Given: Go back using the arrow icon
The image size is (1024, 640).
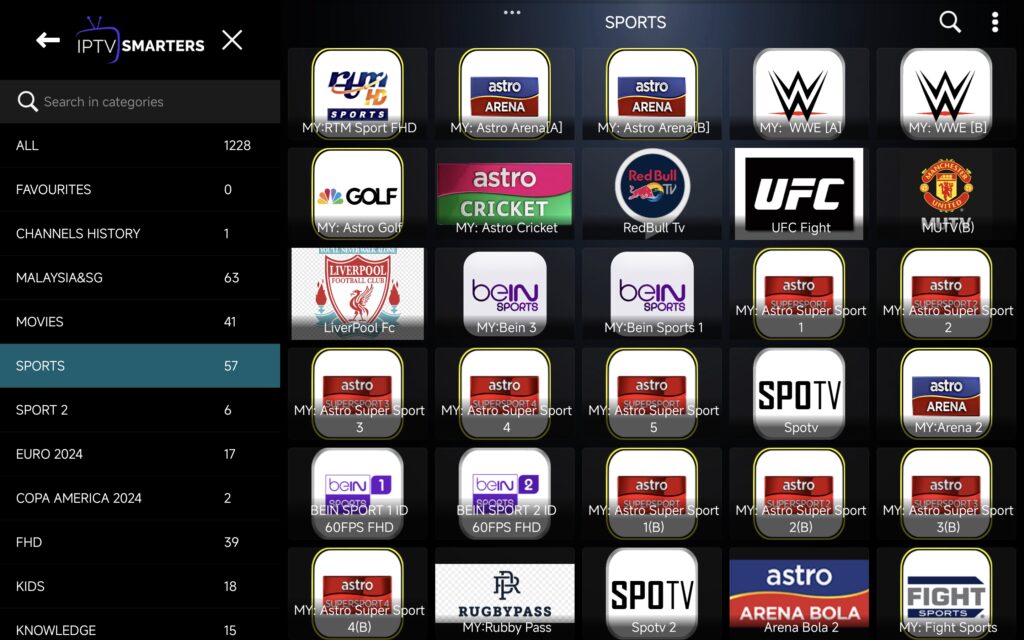Looking at the screenshot, I should coord(47,40).
